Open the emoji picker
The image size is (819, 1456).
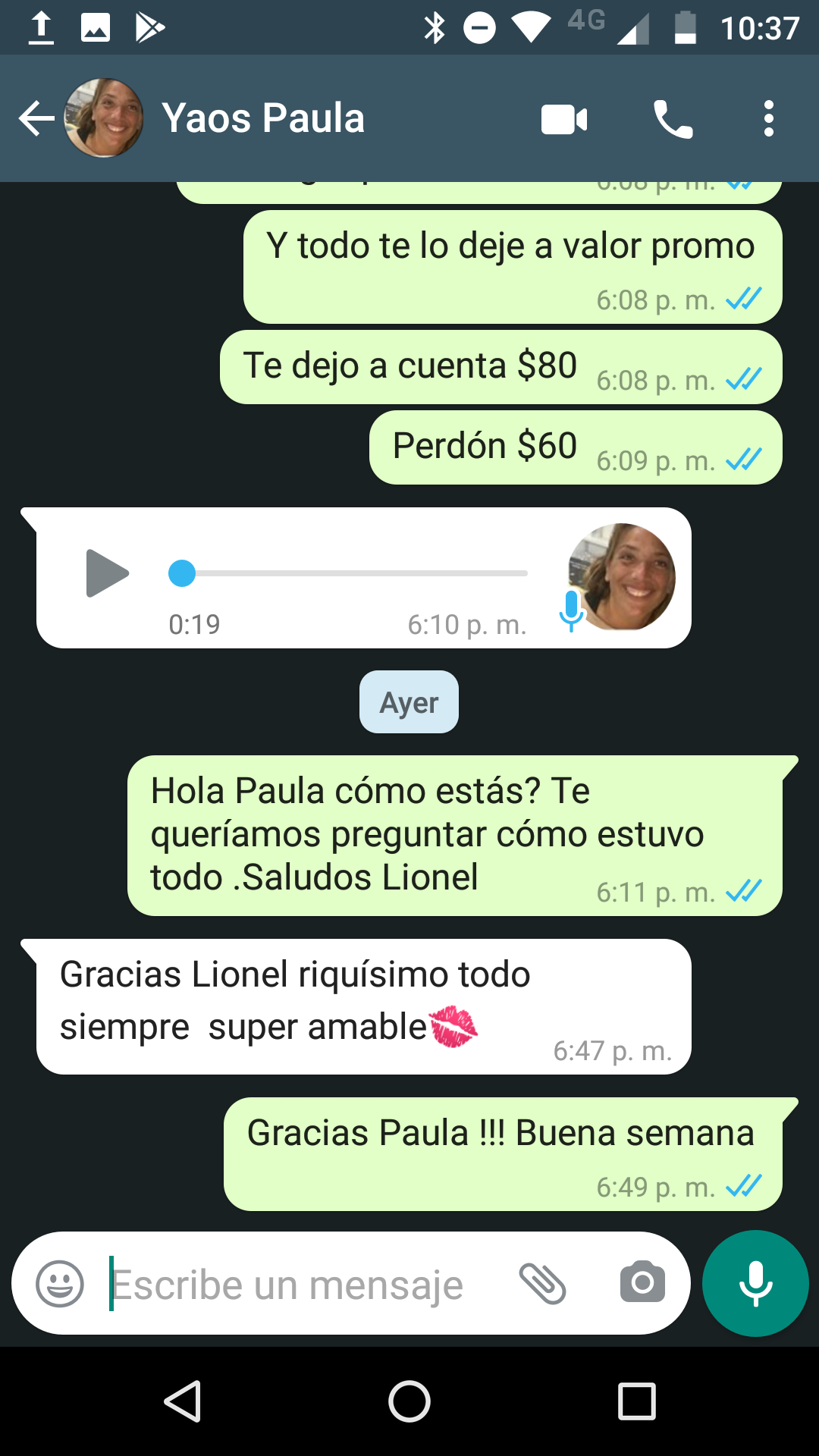coord(60,1284)
